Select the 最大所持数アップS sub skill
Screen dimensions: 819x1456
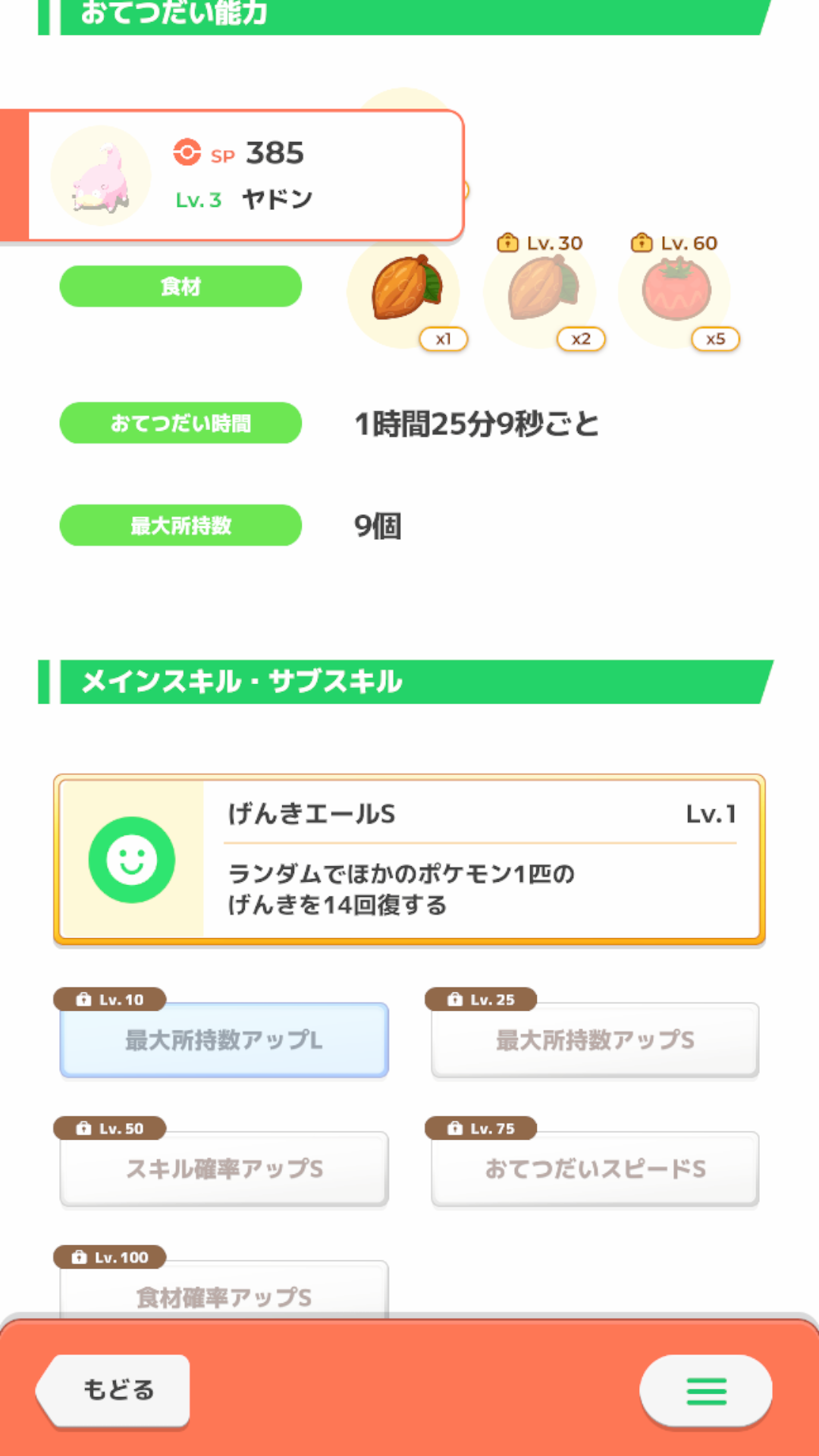[x=595, y=1040]
